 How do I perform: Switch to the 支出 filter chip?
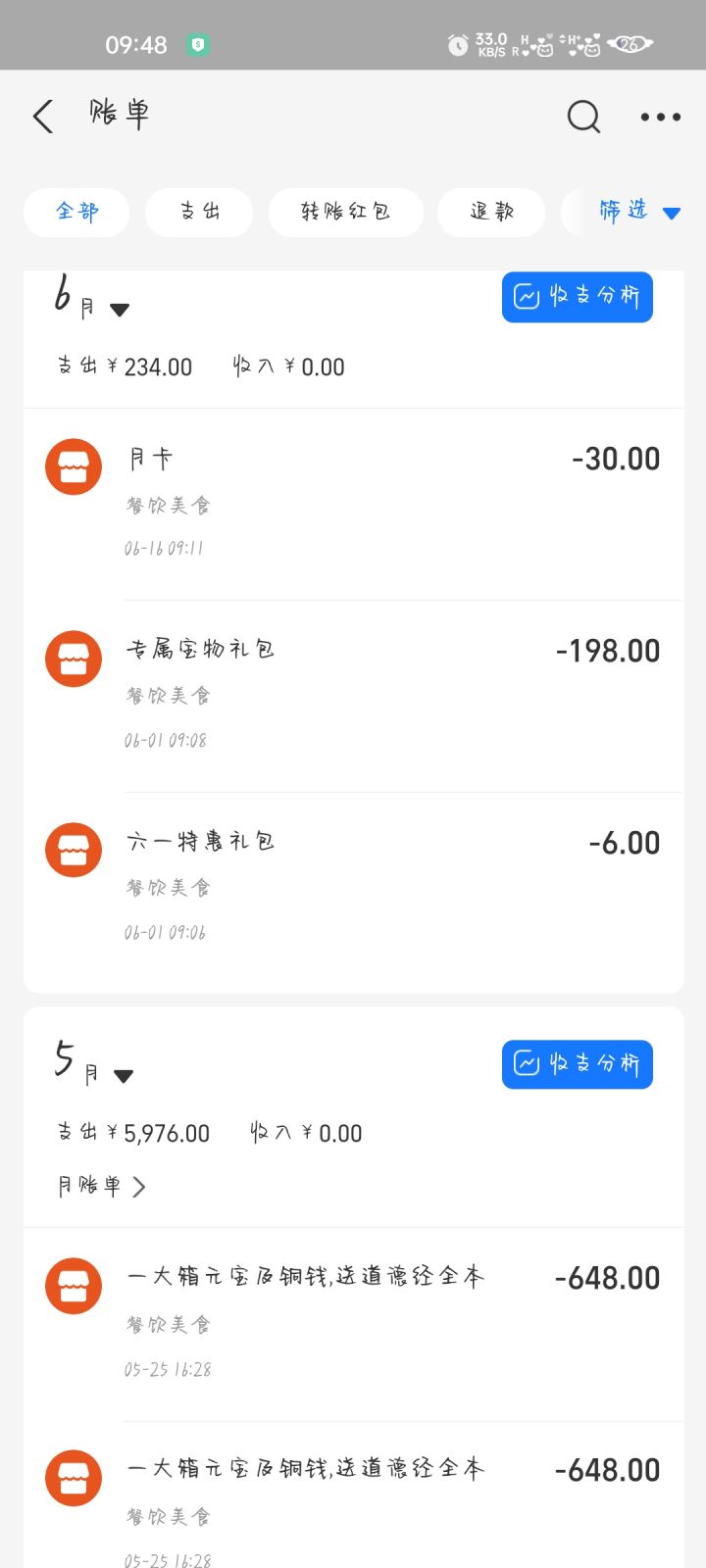click(x=199, y=212)
